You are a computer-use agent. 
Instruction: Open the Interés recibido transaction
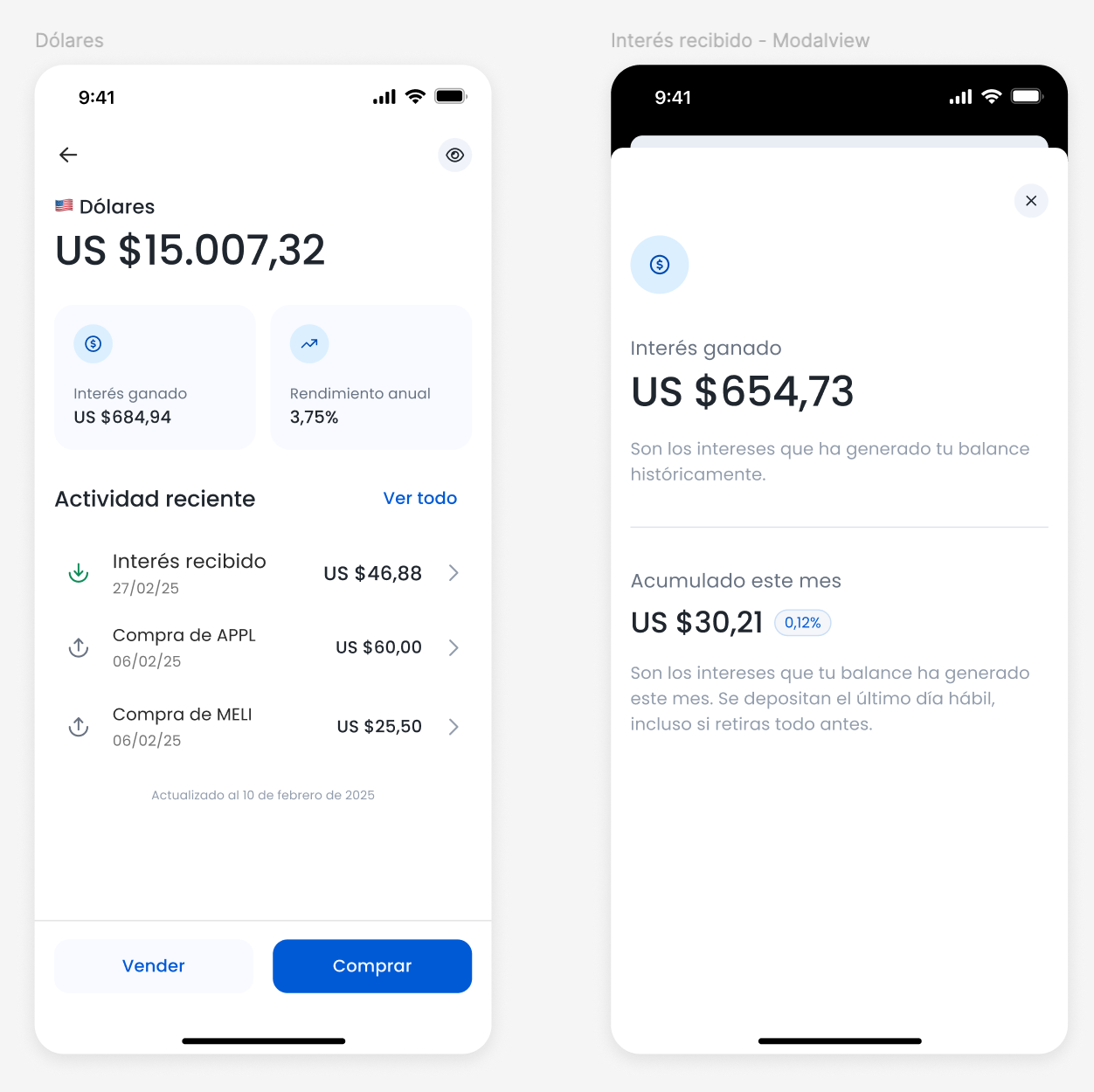pyautogui.click(x=262, y=573)
